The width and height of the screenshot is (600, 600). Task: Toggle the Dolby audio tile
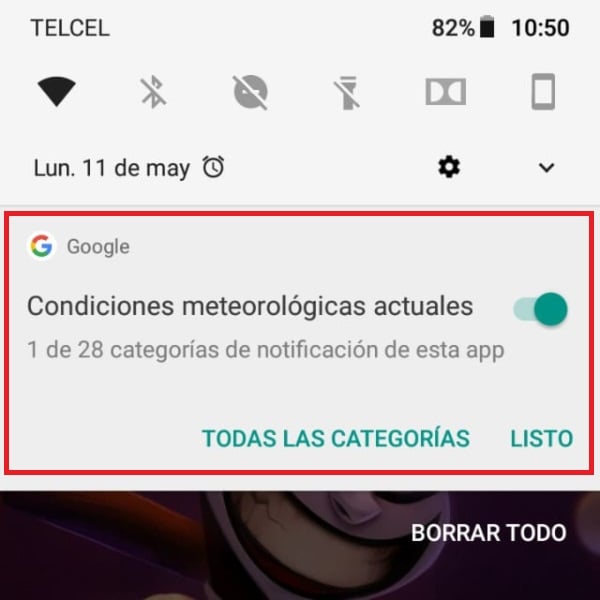(x=445, y=92)
